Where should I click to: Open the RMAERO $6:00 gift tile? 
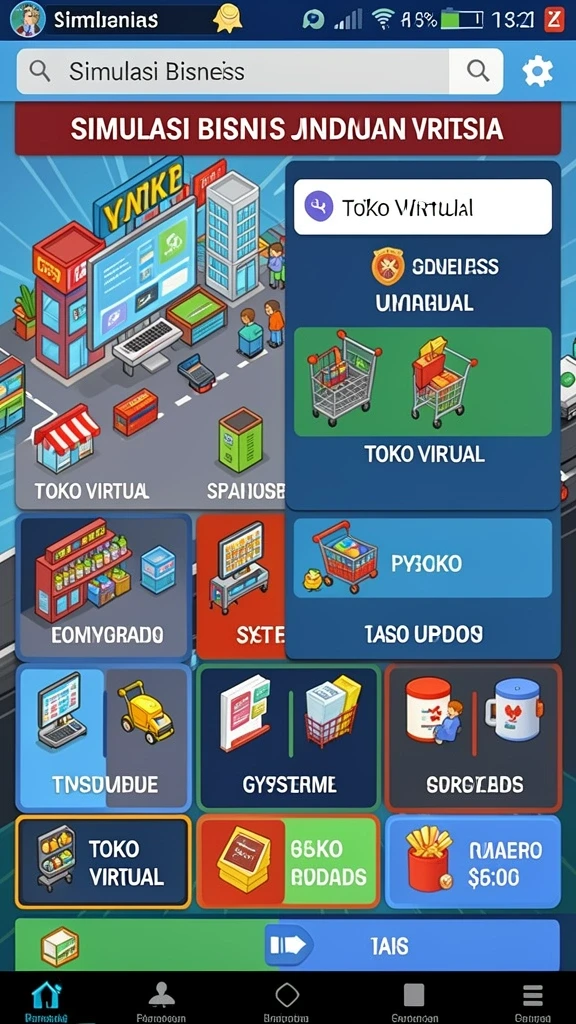(473, 862)
